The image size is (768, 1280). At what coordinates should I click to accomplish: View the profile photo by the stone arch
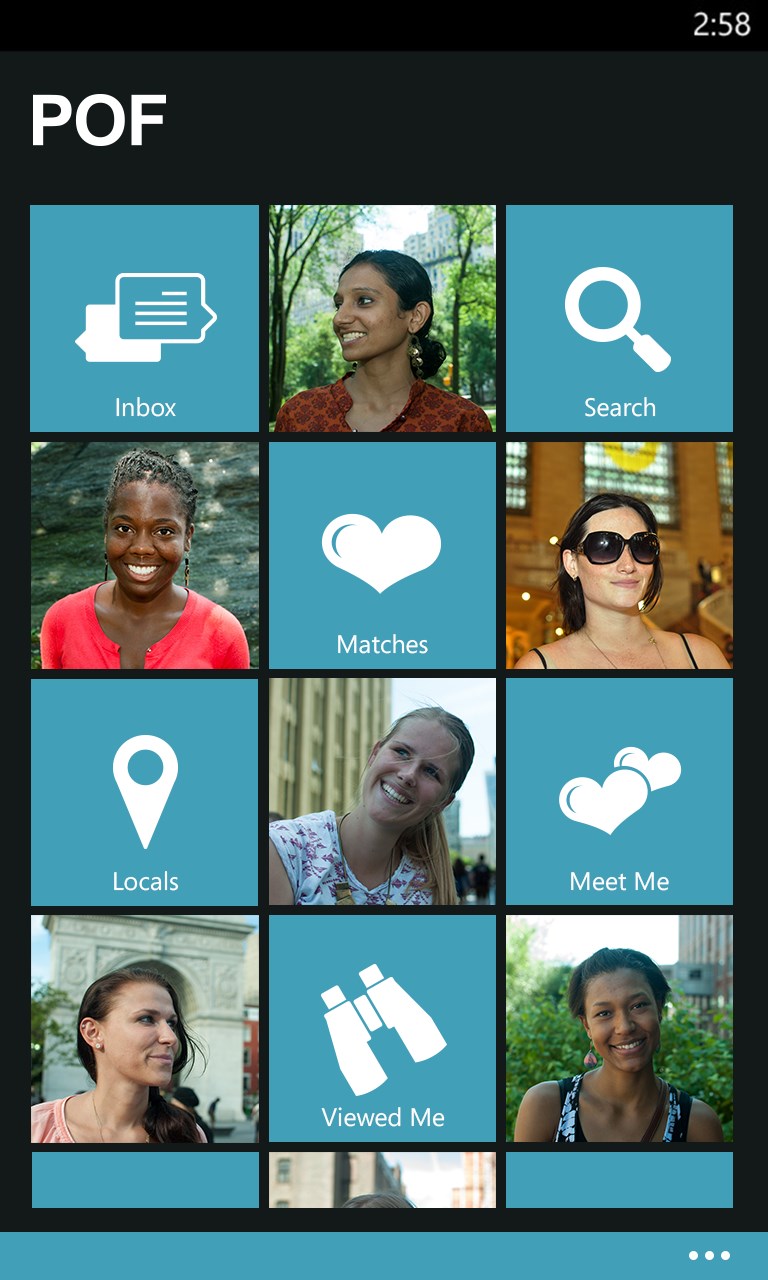click(144, 1028)
